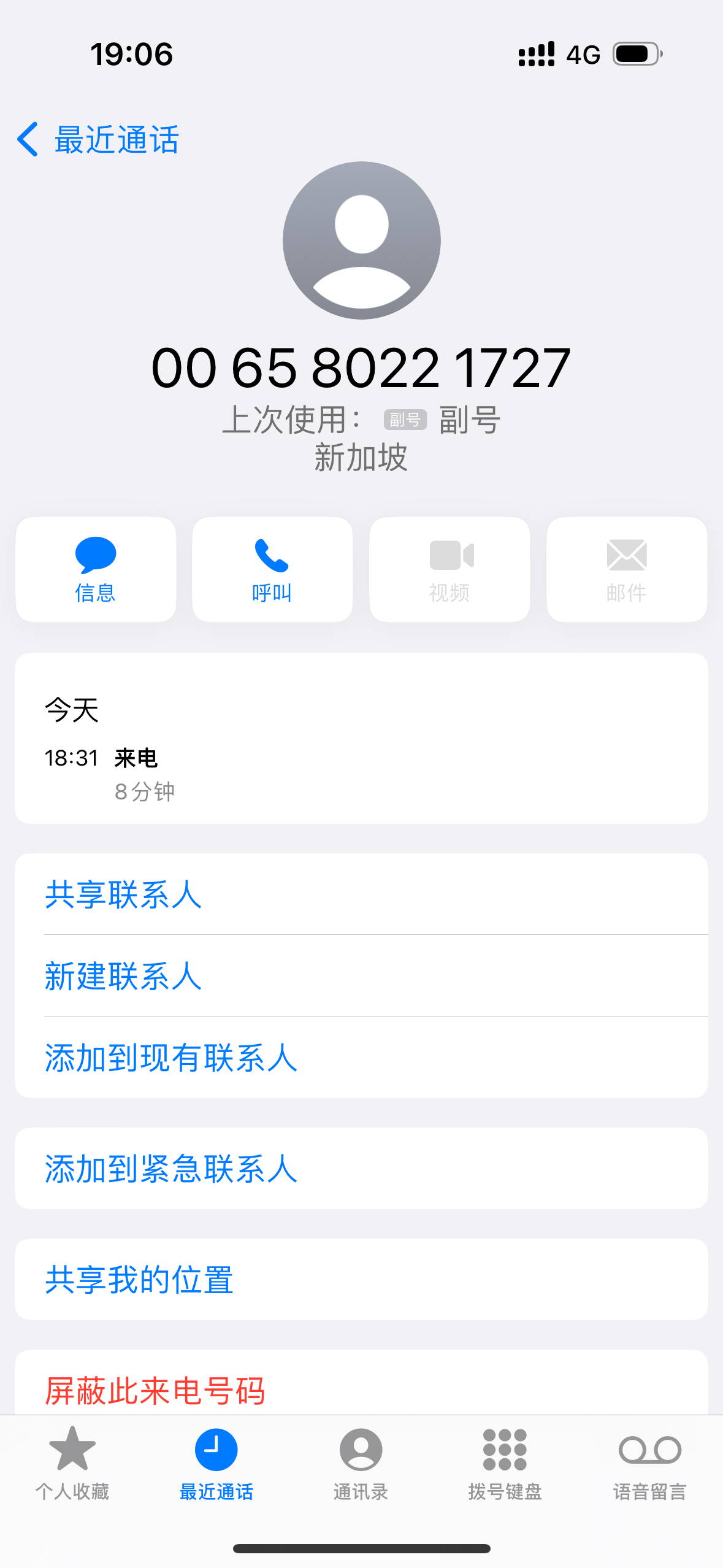Select 新建联系人

[123, 975]
